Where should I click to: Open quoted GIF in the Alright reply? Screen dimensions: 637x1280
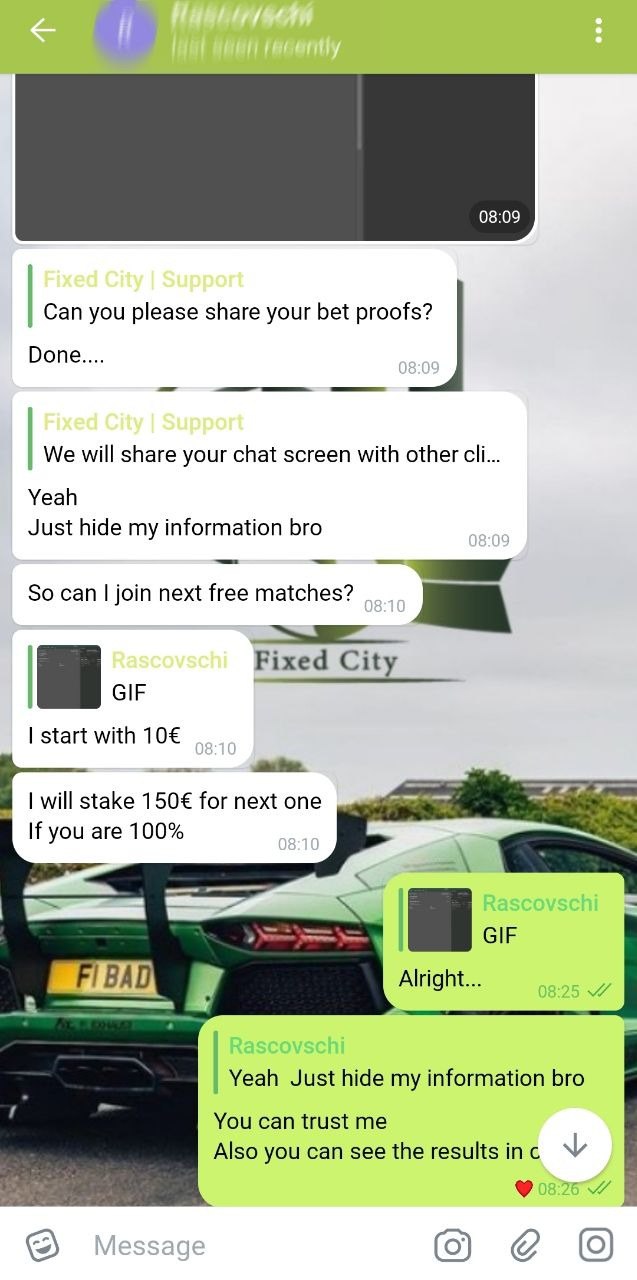tap(440, 919)
